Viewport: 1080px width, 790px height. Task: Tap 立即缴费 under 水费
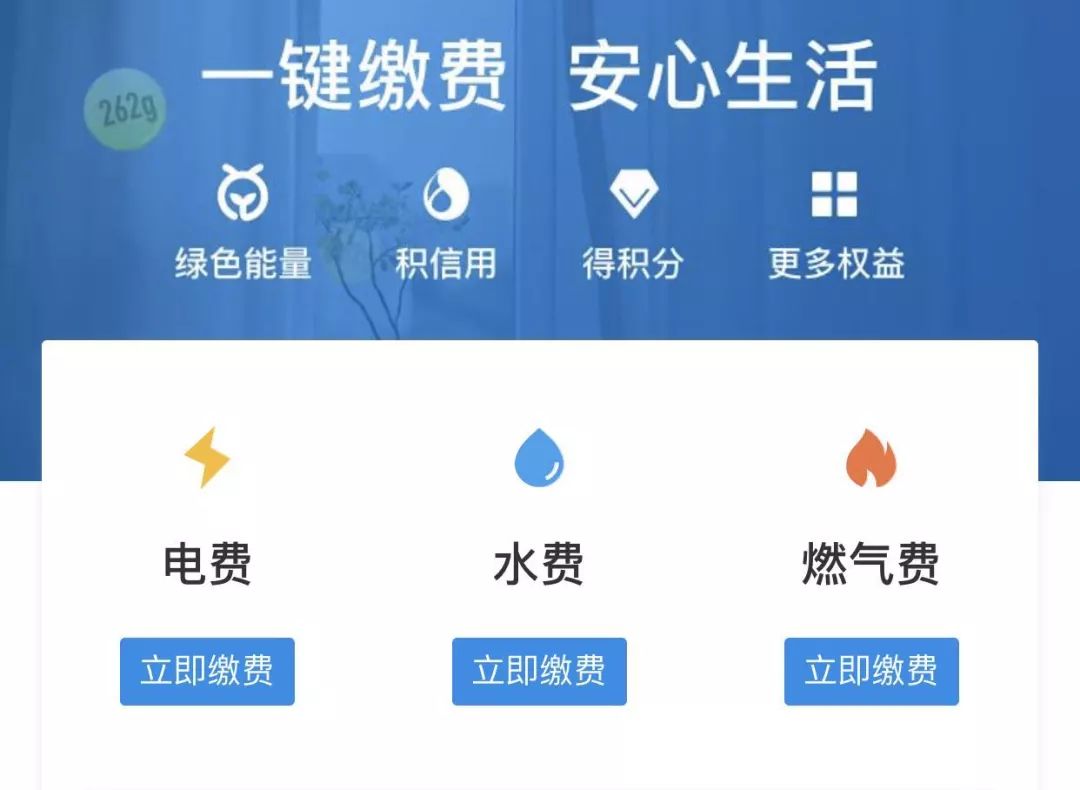[539, 671]
